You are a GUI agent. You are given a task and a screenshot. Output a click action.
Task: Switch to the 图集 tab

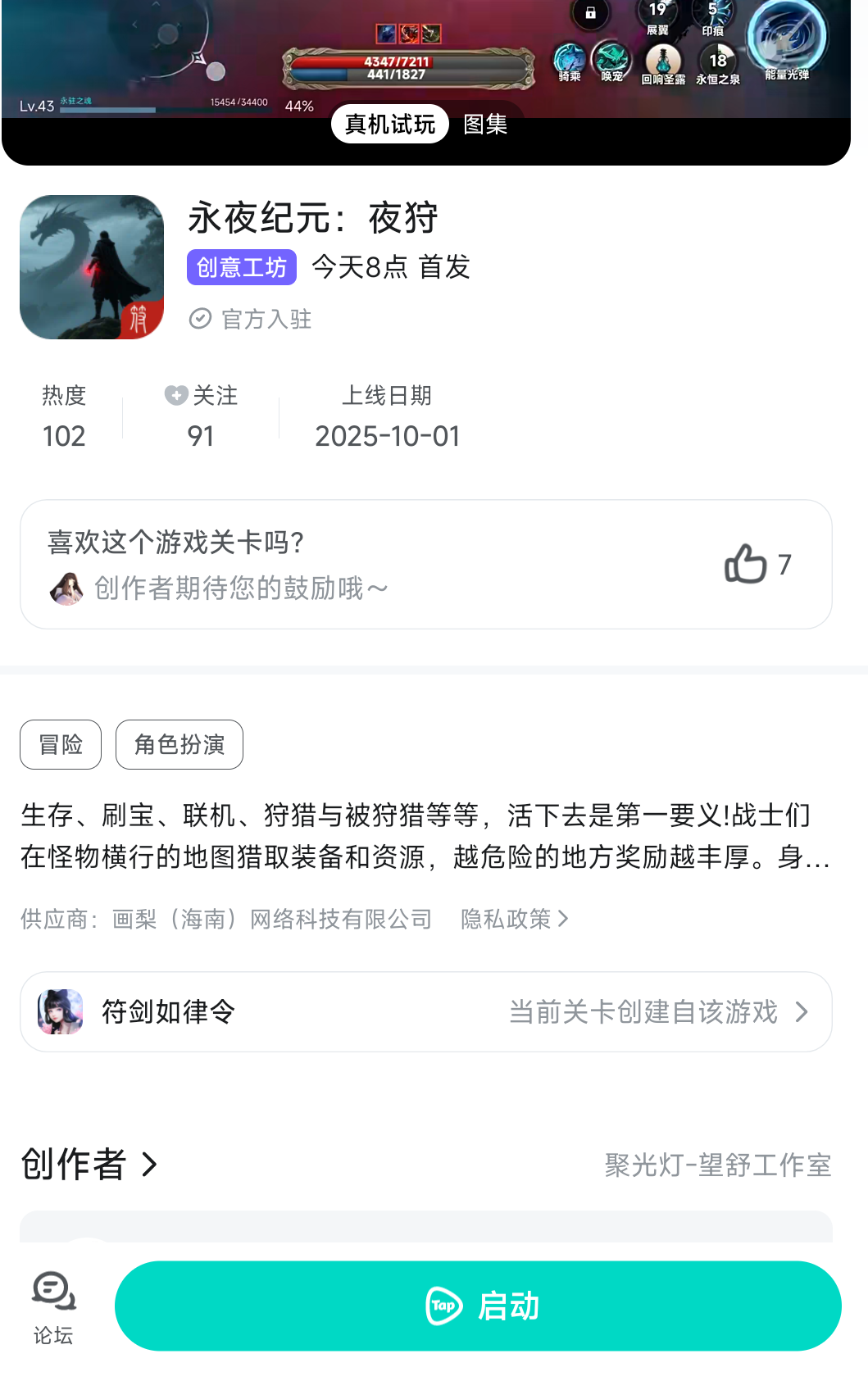click(485, 125)
